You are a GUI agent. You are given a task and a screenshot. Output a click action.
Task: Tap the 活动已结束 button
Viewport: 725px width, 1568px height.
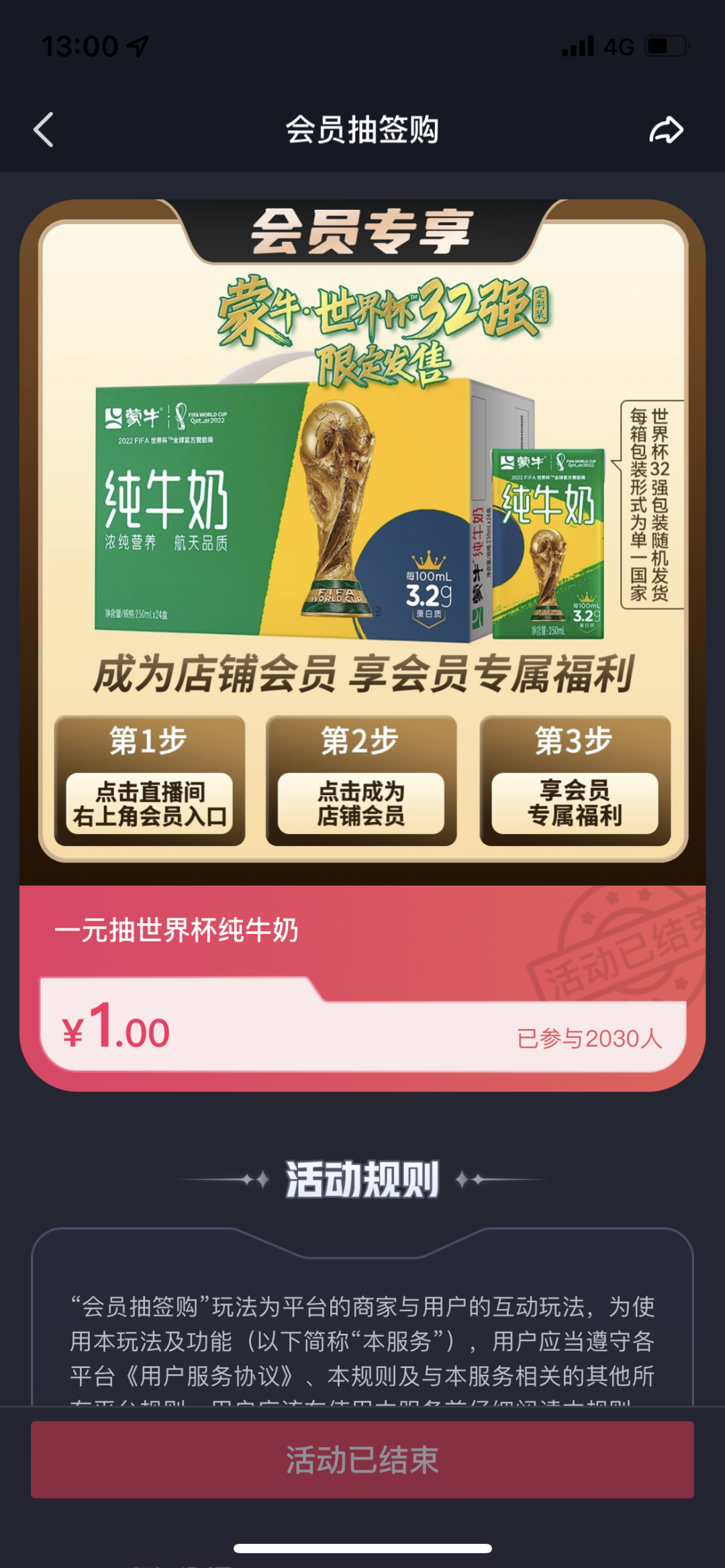(x=362, y=1460)
